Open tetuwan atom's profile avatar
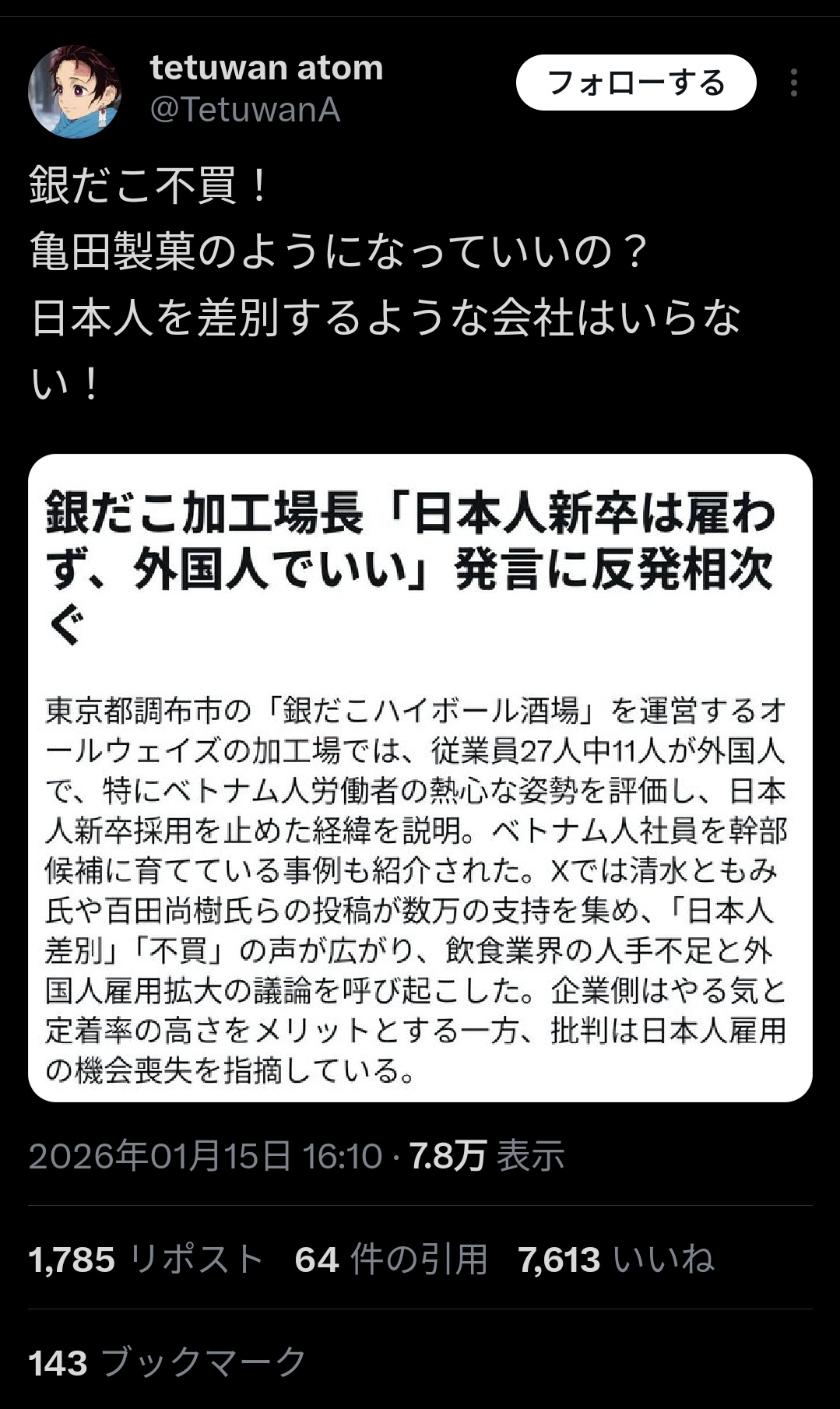 [x=75, y=92]
